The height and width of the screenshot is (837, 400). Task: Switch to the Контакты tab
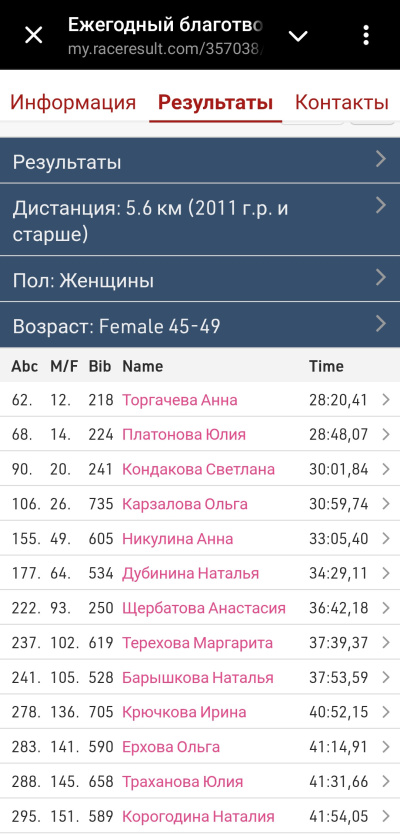pos(342,102)
